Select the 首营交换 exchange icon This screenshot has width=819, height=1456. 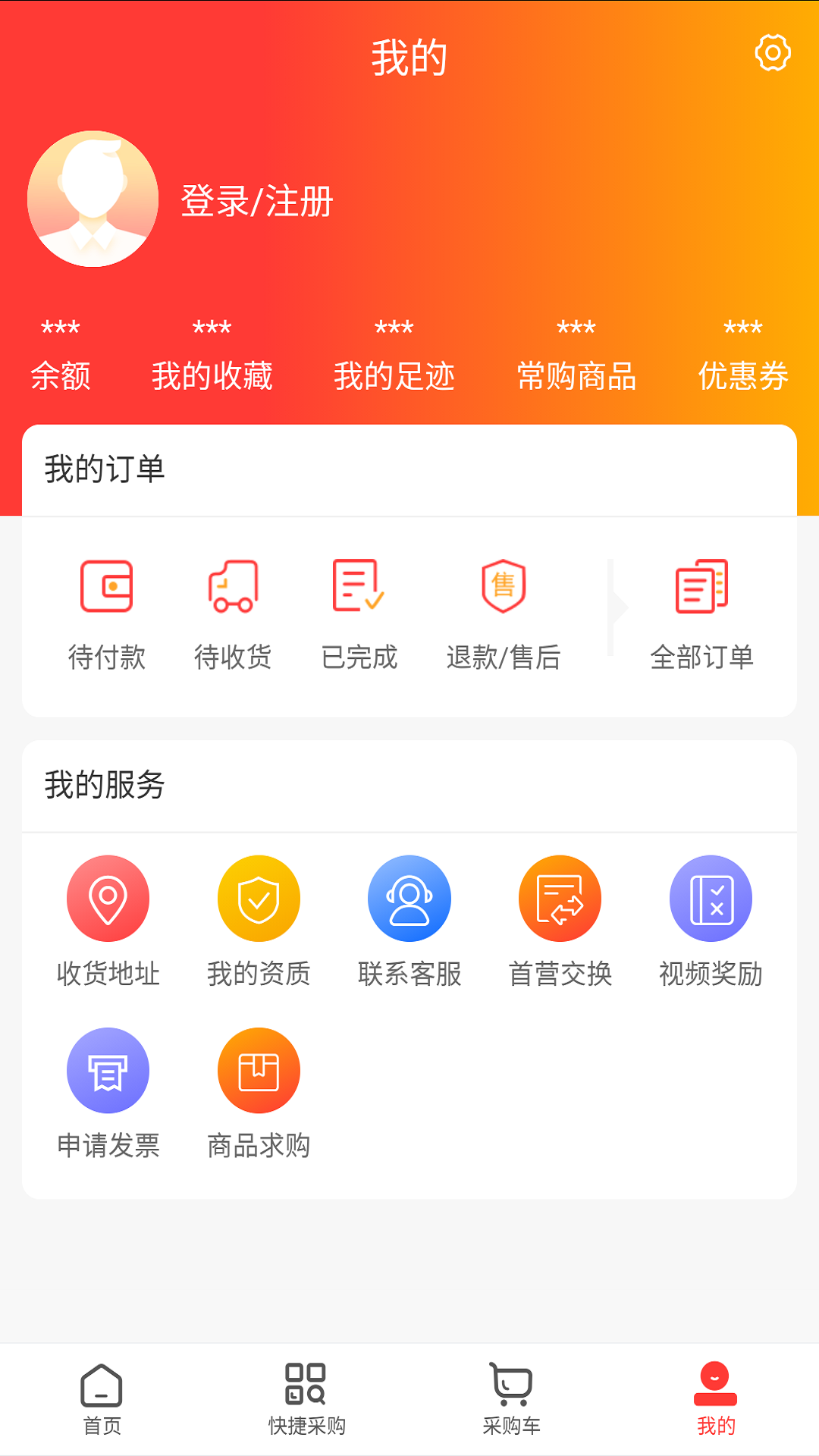click(560, 897)
